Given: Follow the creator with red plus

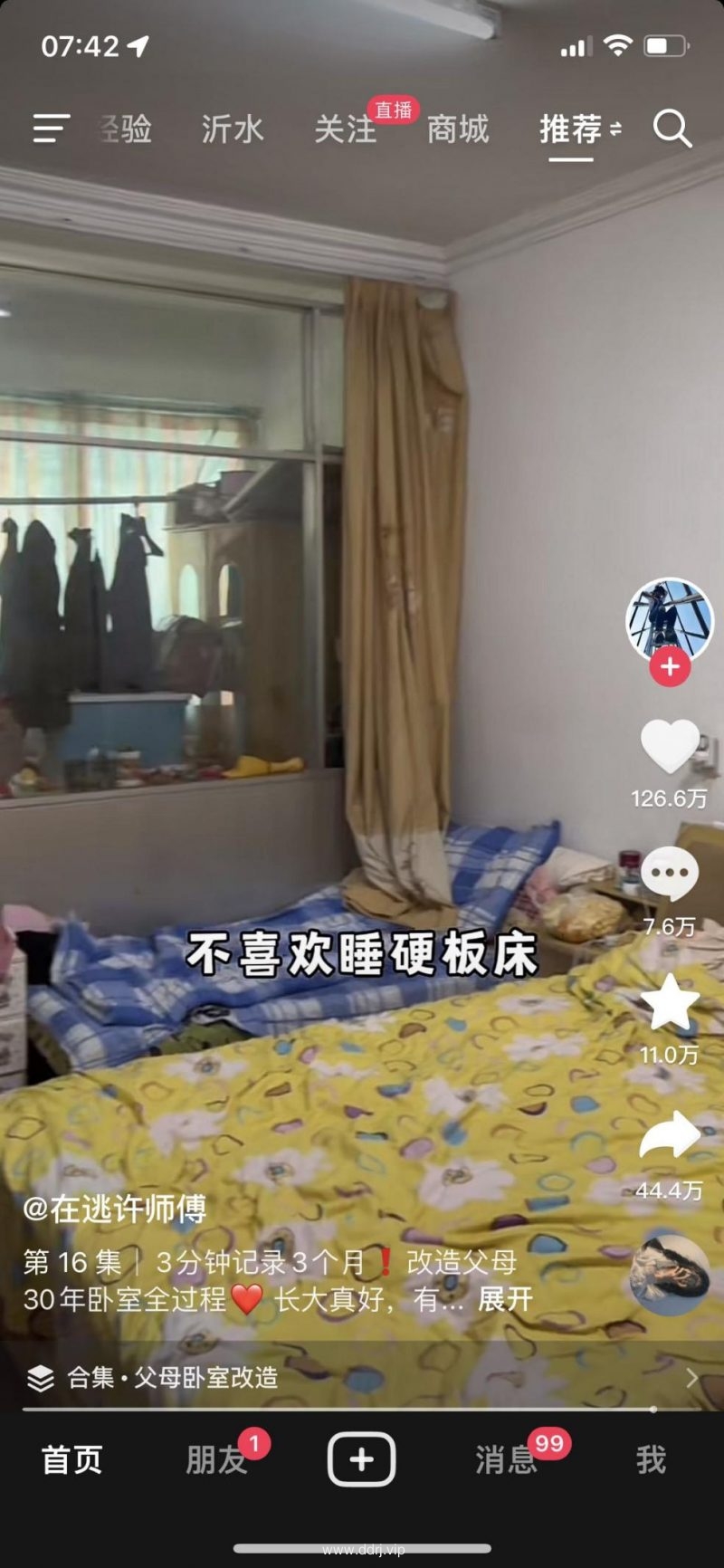Looking at the screenshot, I should pos(670,667).
